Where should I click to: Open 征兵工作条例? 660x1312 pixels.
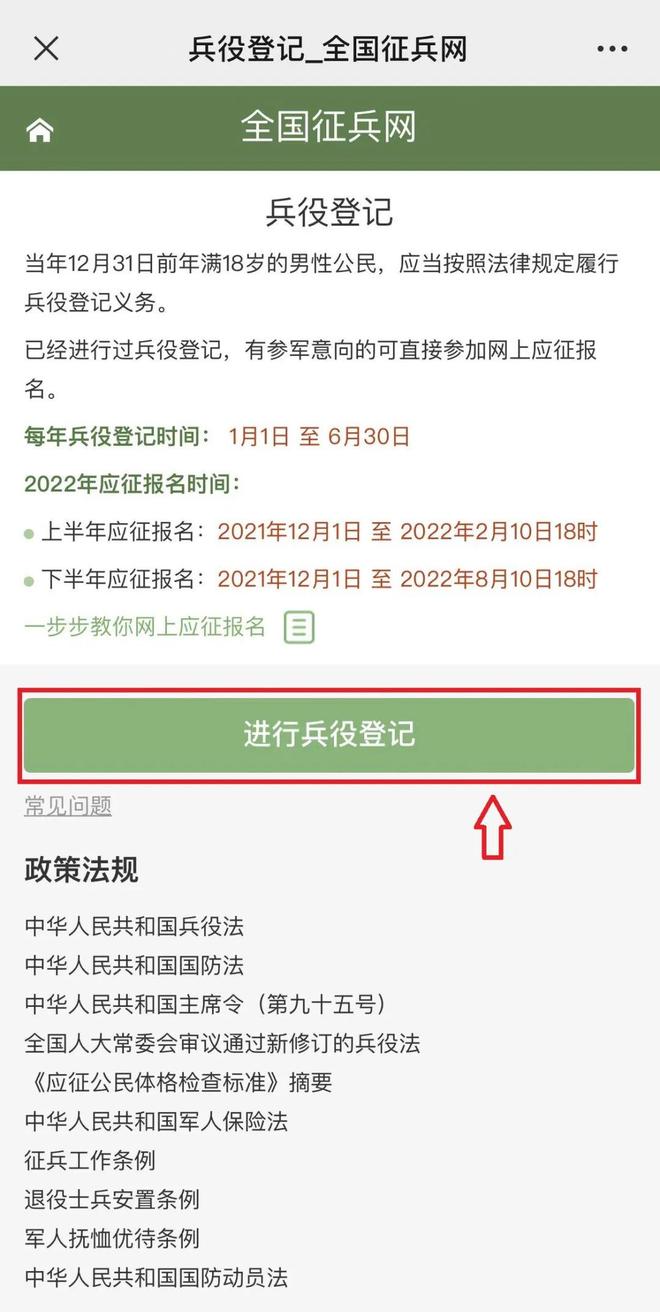tap(90, 1160)
